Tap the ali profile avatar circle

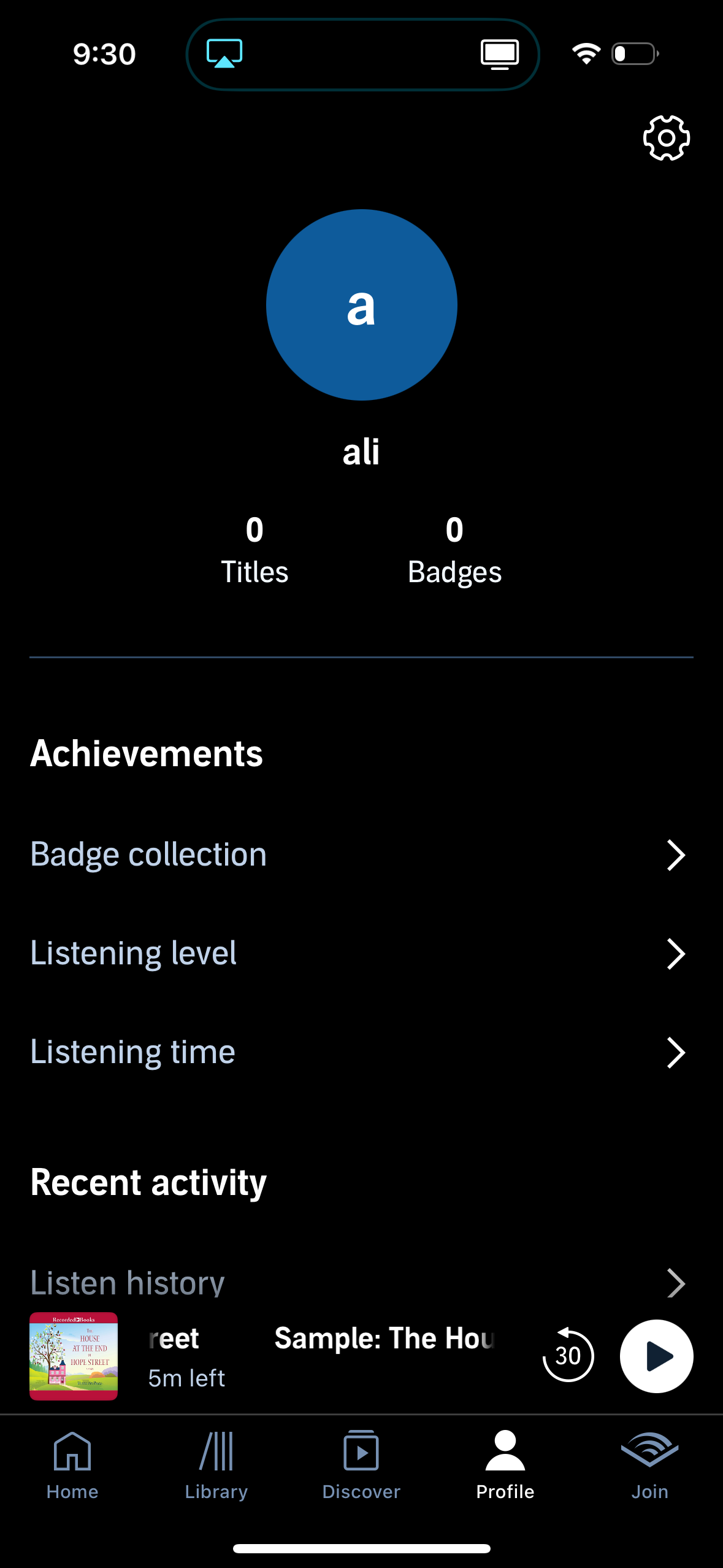(361, 305)
